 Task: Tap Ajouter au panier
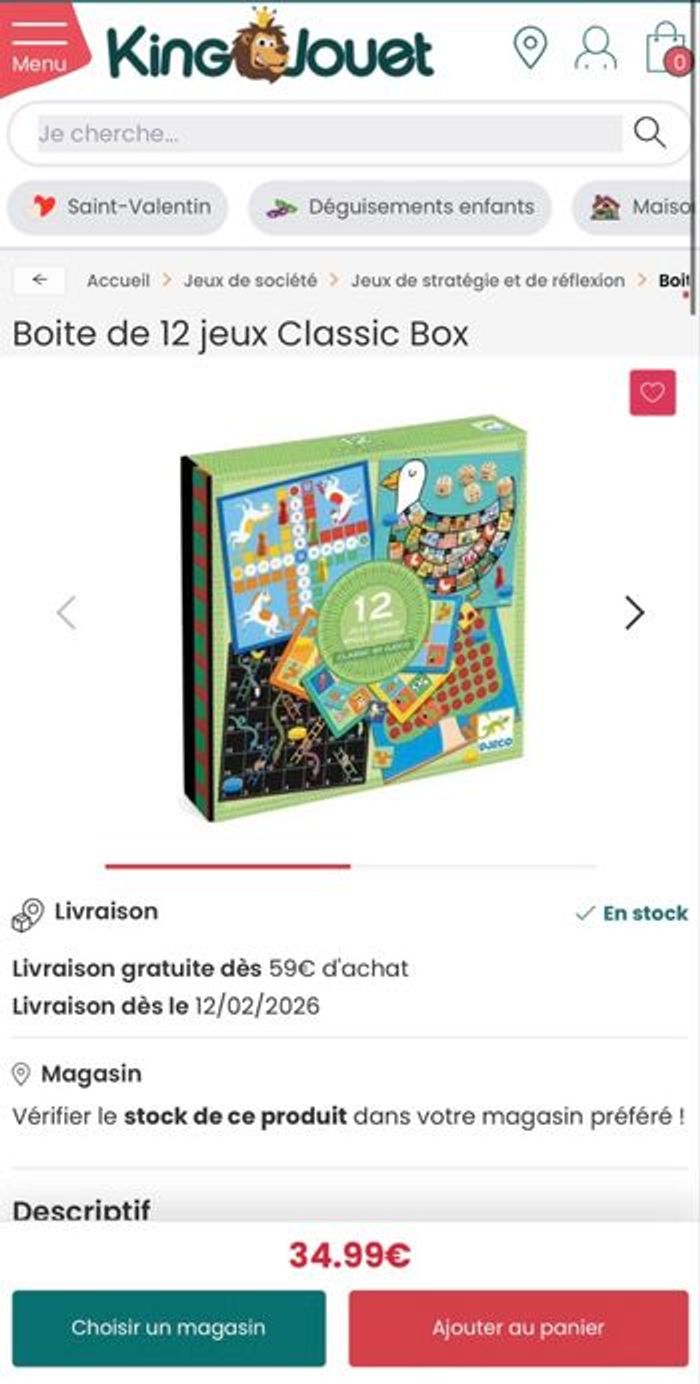tap(518, 1328)
